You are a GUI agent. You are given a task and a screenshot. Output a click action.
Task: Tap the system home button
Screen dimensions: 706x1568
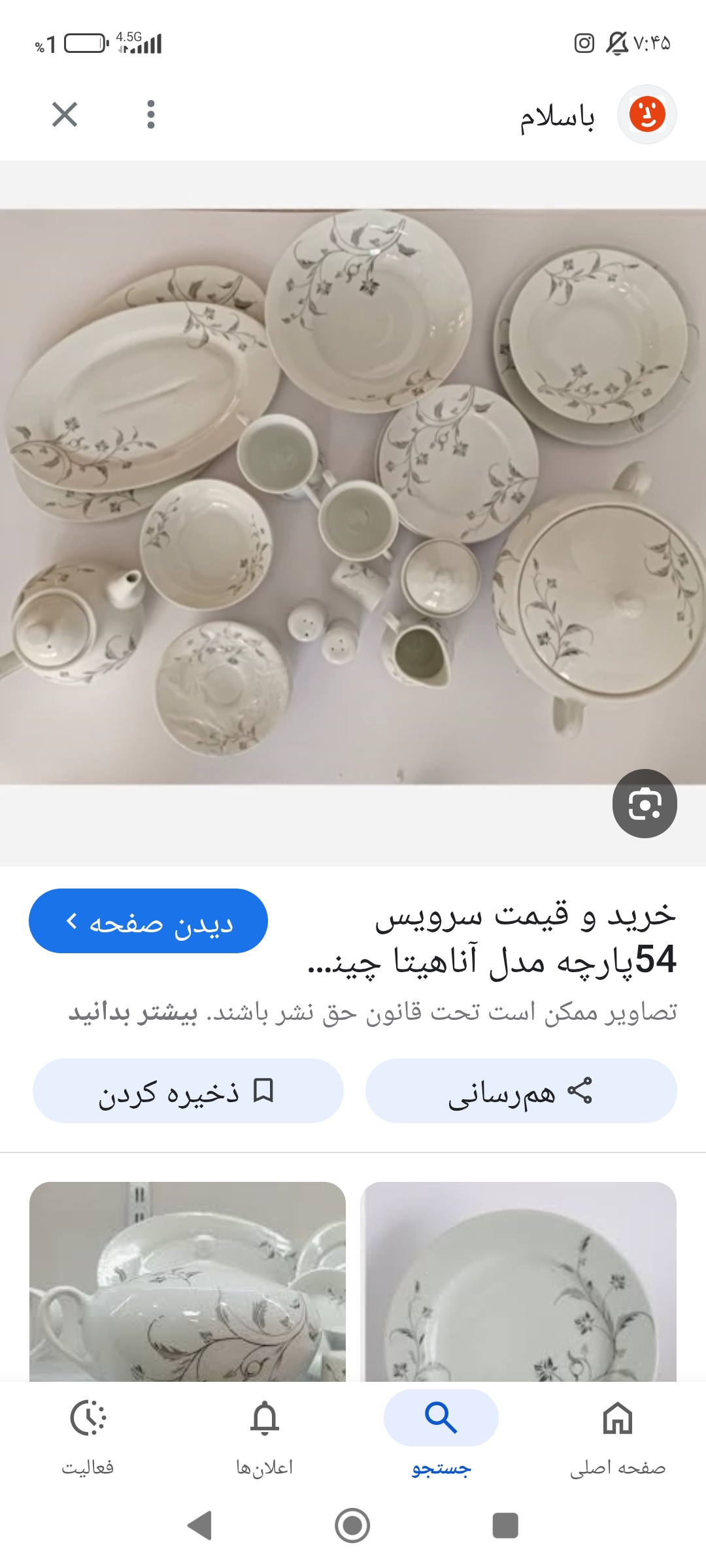coord(352,1526)
